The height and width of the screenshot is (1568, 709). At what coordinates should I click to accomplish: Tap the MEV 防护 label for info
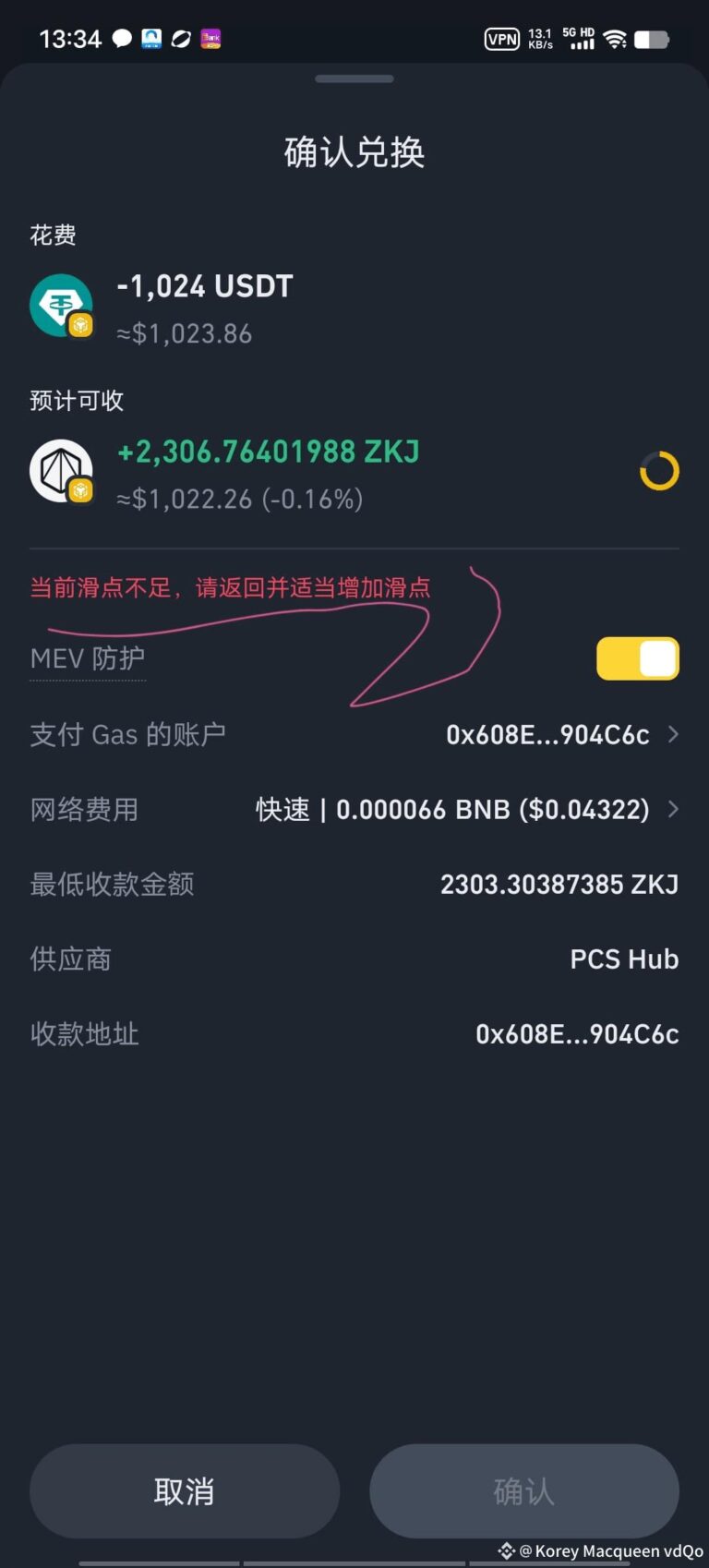[x=88, y=658]
